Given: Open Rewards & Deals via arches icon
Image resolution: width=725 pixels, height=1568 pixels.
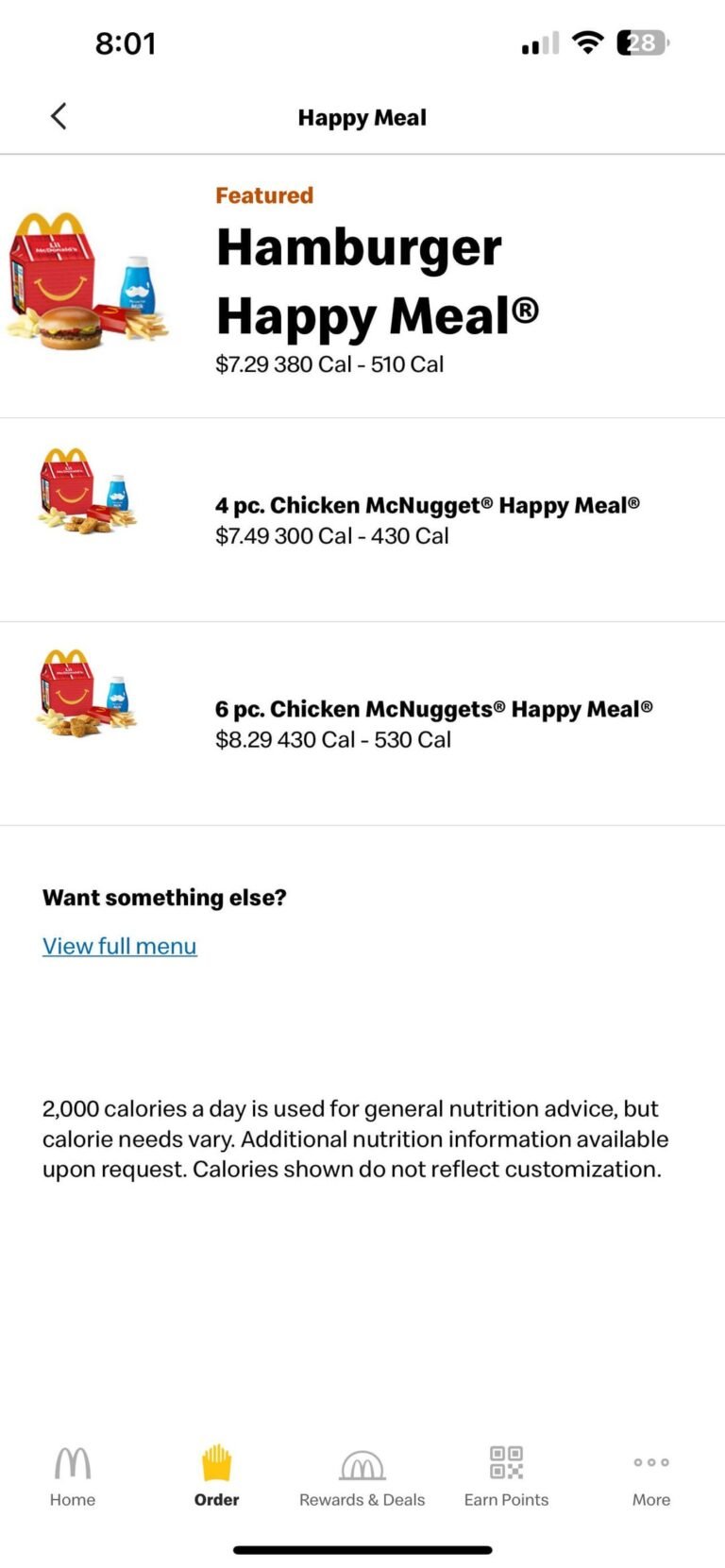Looking at the screenshot, I should pos(362,1461).
